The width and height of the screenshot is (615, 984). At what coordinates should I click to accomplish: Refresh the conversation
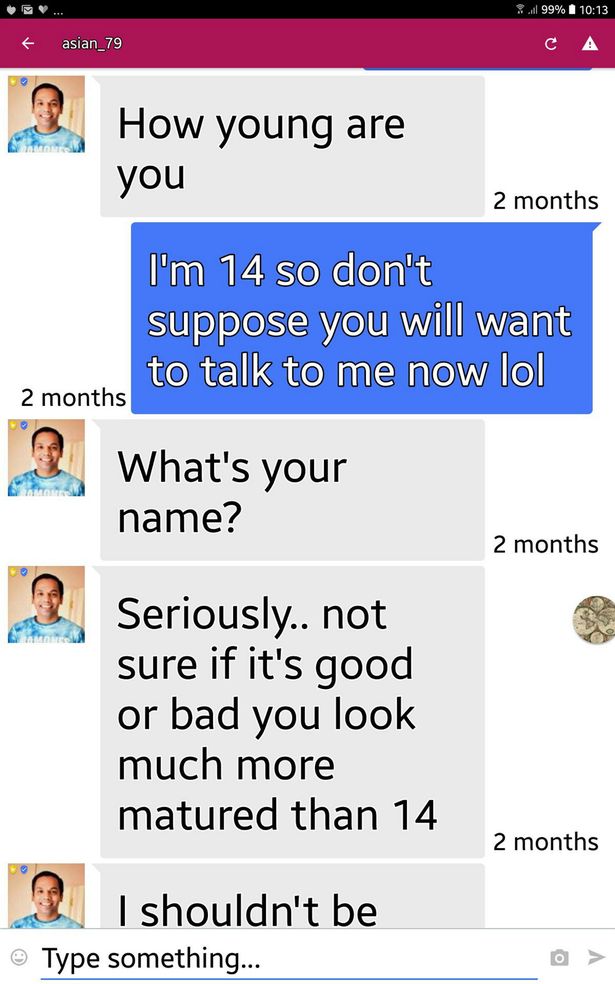[550, 44]
